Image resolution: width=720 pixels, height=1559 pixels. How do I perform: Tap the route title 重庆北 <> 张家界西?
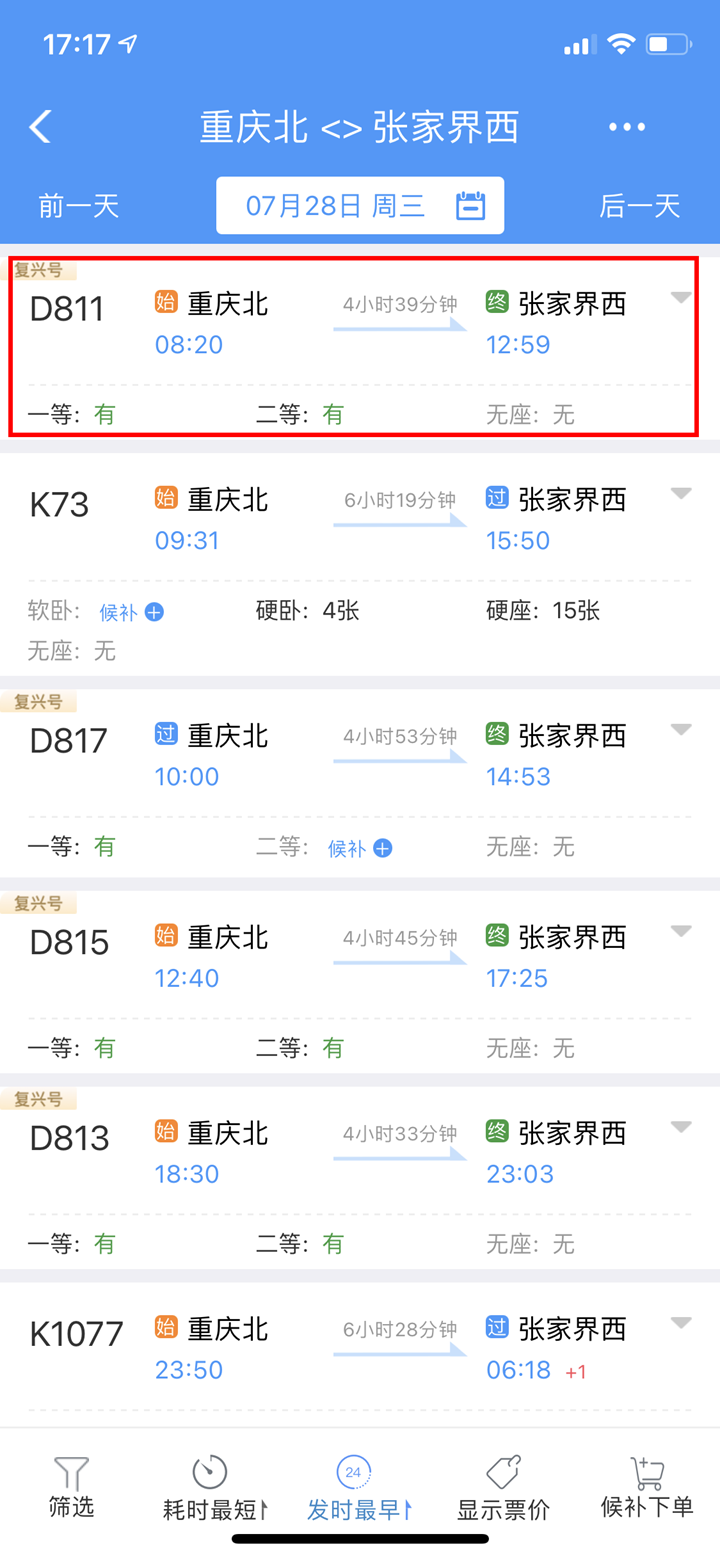pyautogui.click(x=360, y=127)
